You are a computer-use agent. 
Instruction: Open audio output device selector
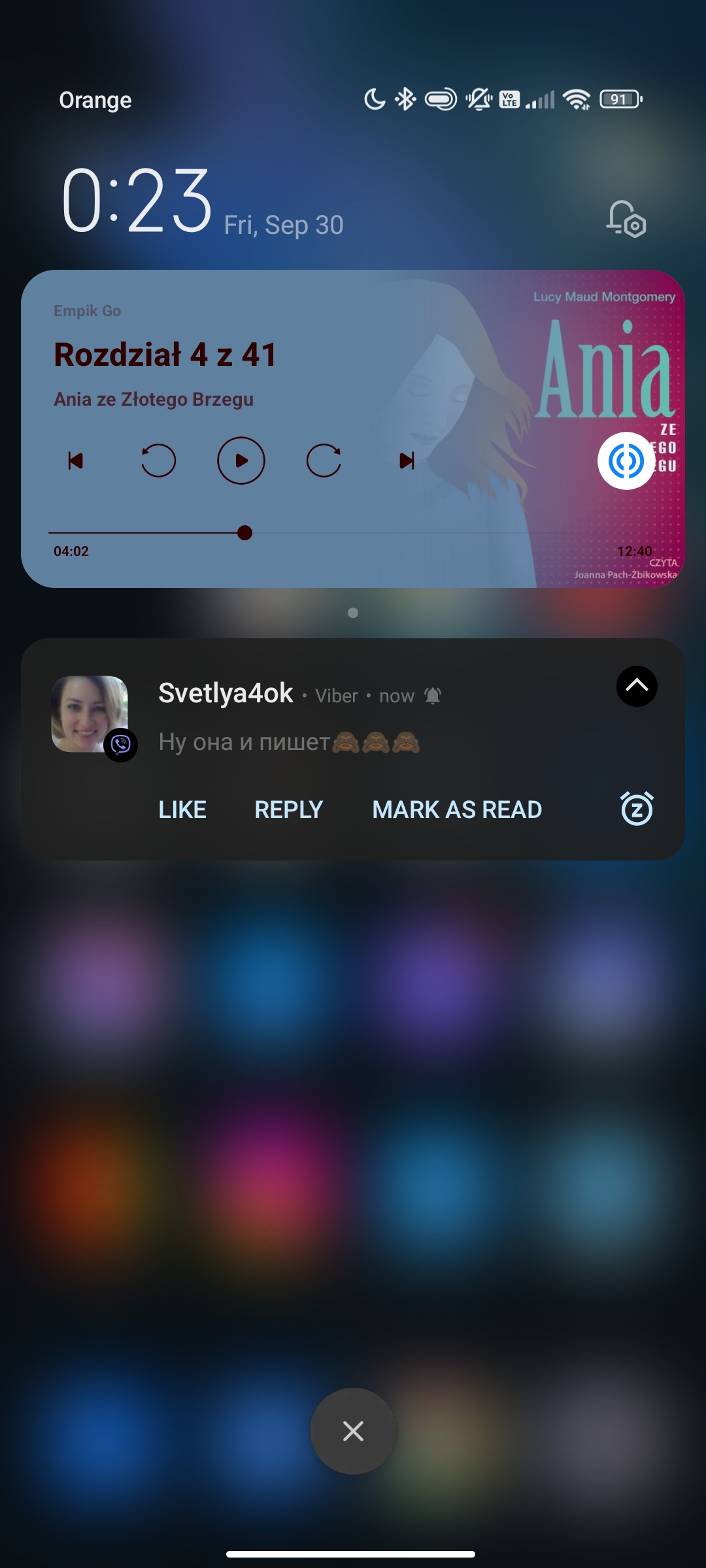[626, 461]
